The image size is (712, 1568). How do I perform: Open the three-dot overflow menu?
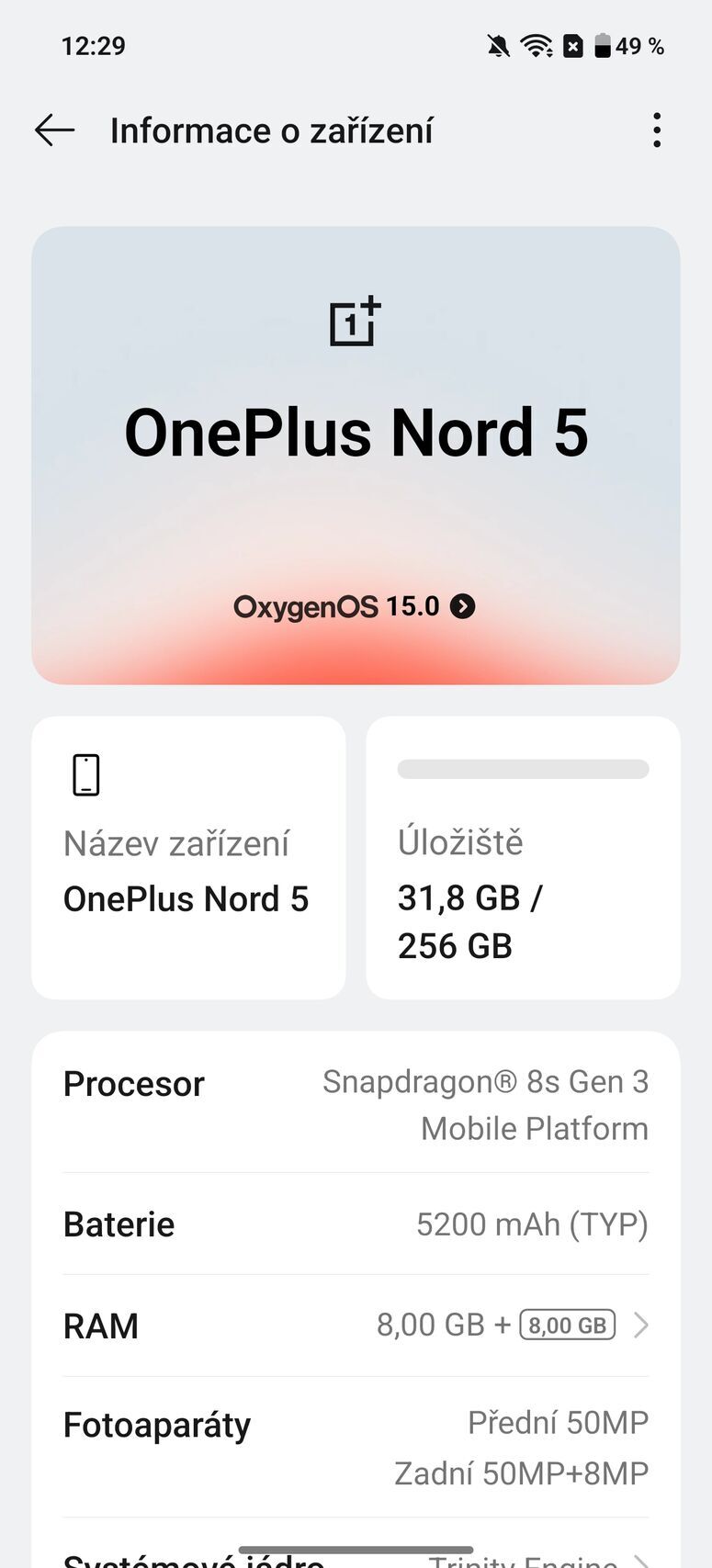coord(657,130)
